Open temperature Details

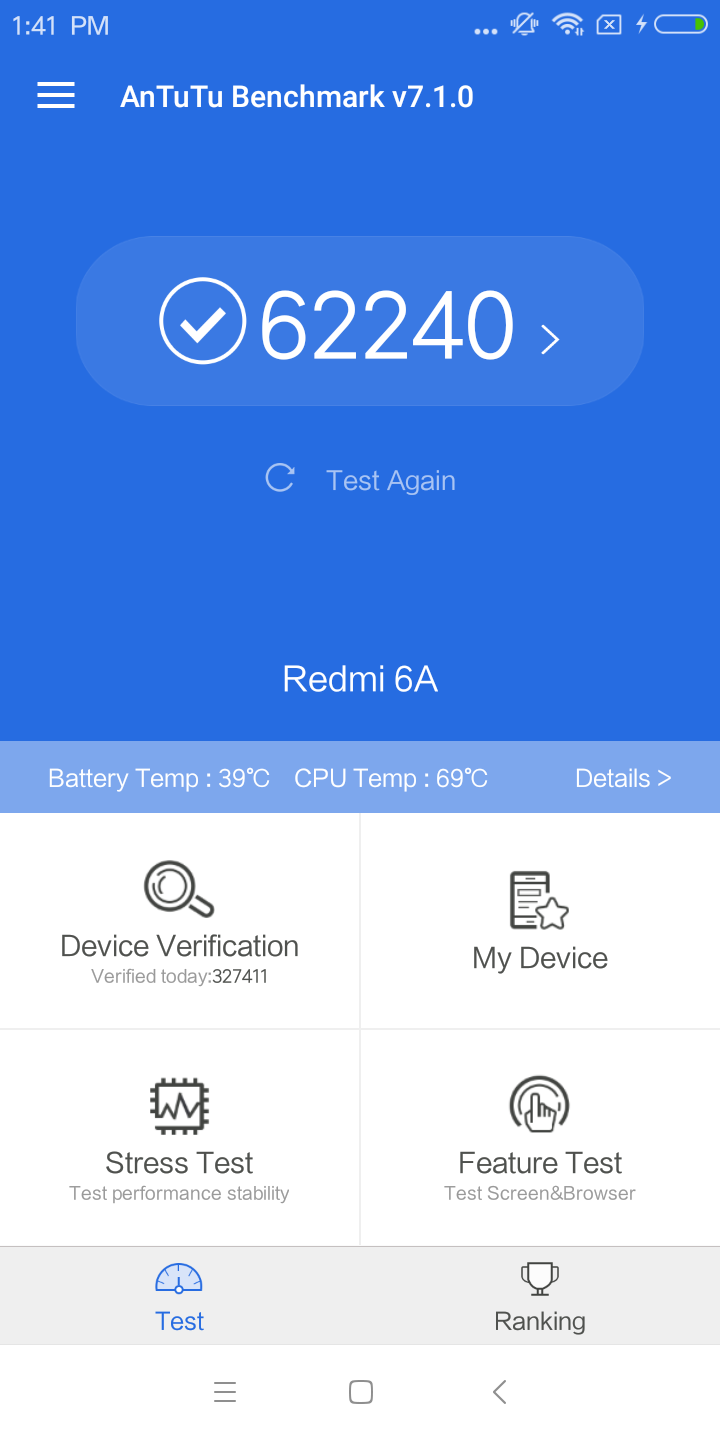coord(622,778)
